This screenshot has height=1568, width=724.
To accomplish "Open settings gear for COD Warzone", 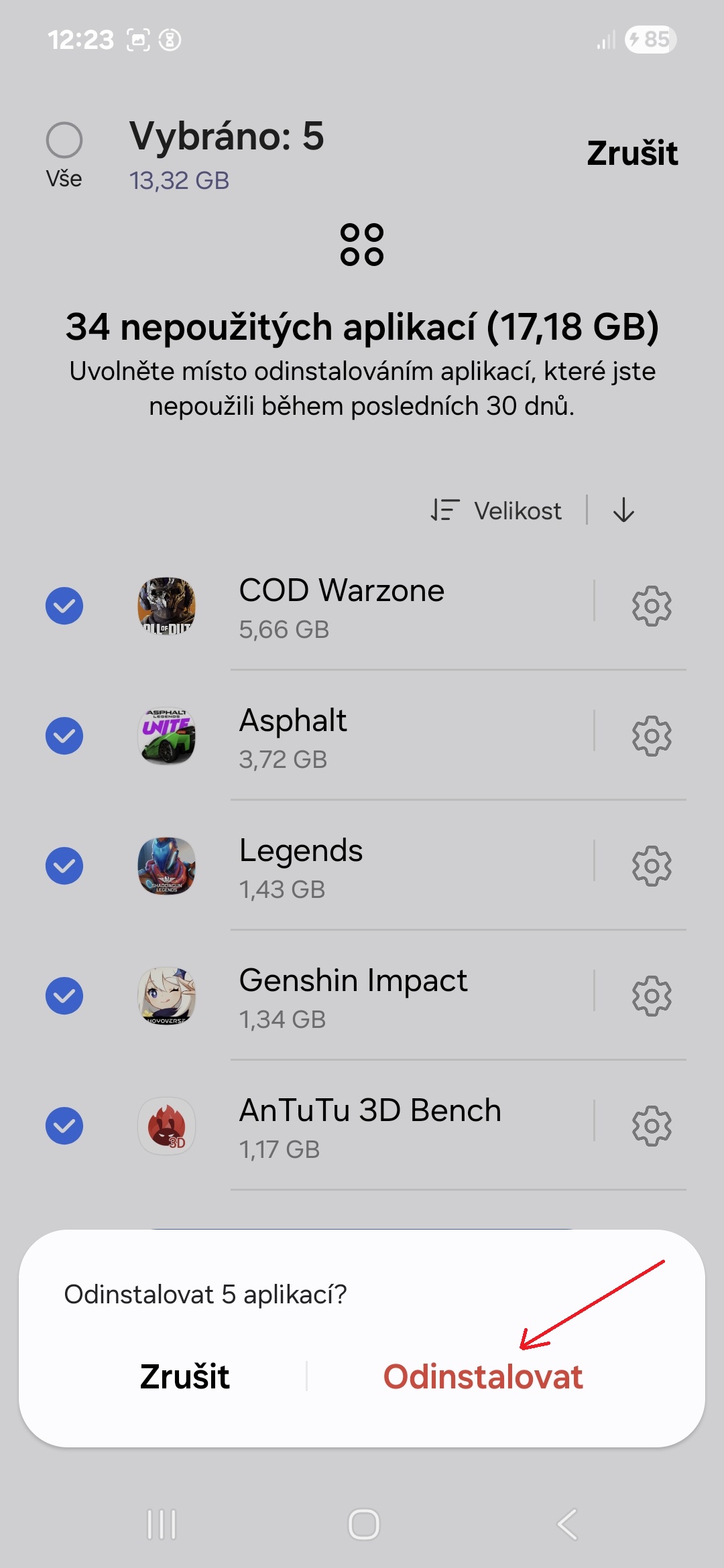I will tap(652, 606).
